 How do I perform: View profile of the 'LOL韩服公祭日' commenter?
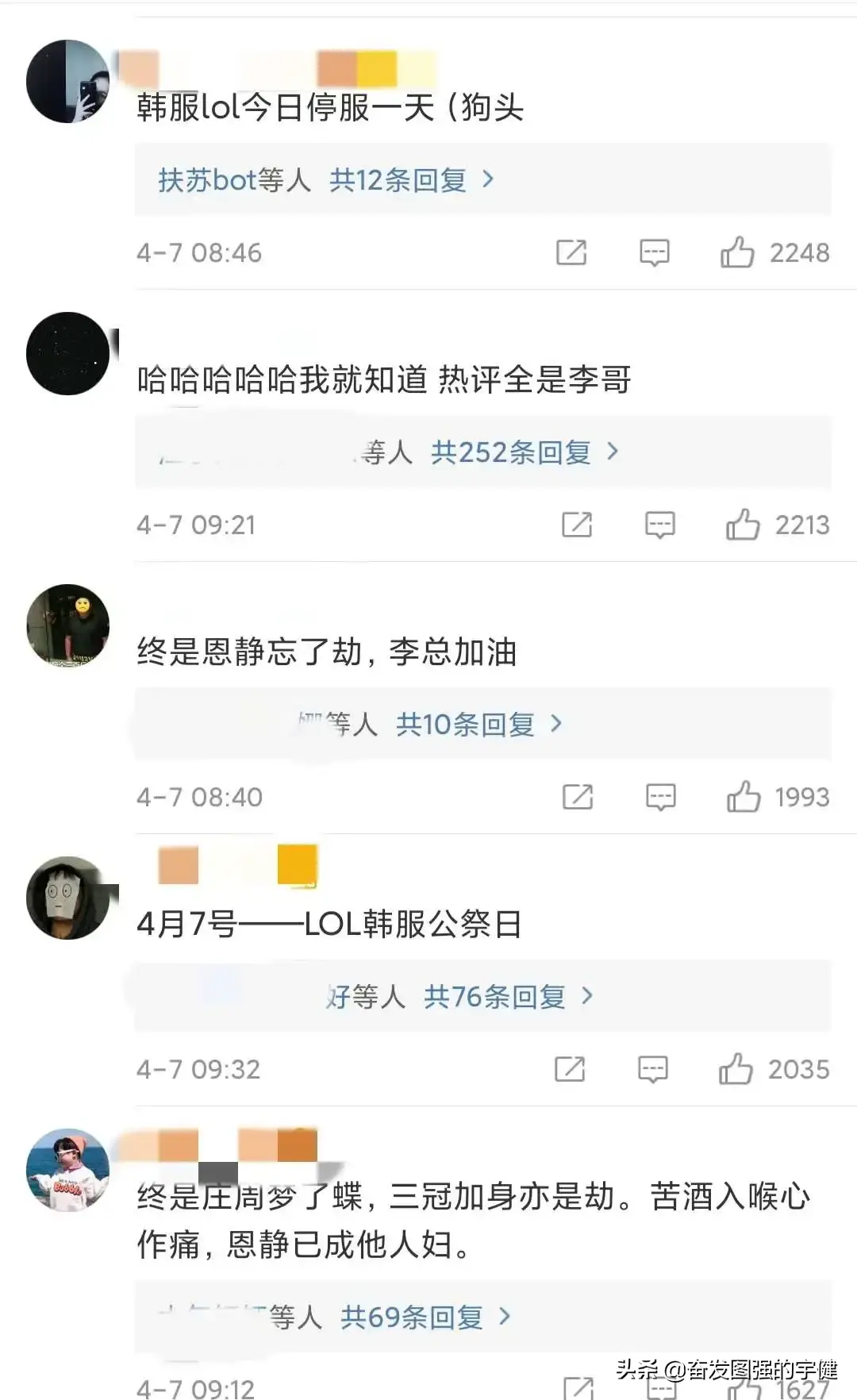click(67, 898)
